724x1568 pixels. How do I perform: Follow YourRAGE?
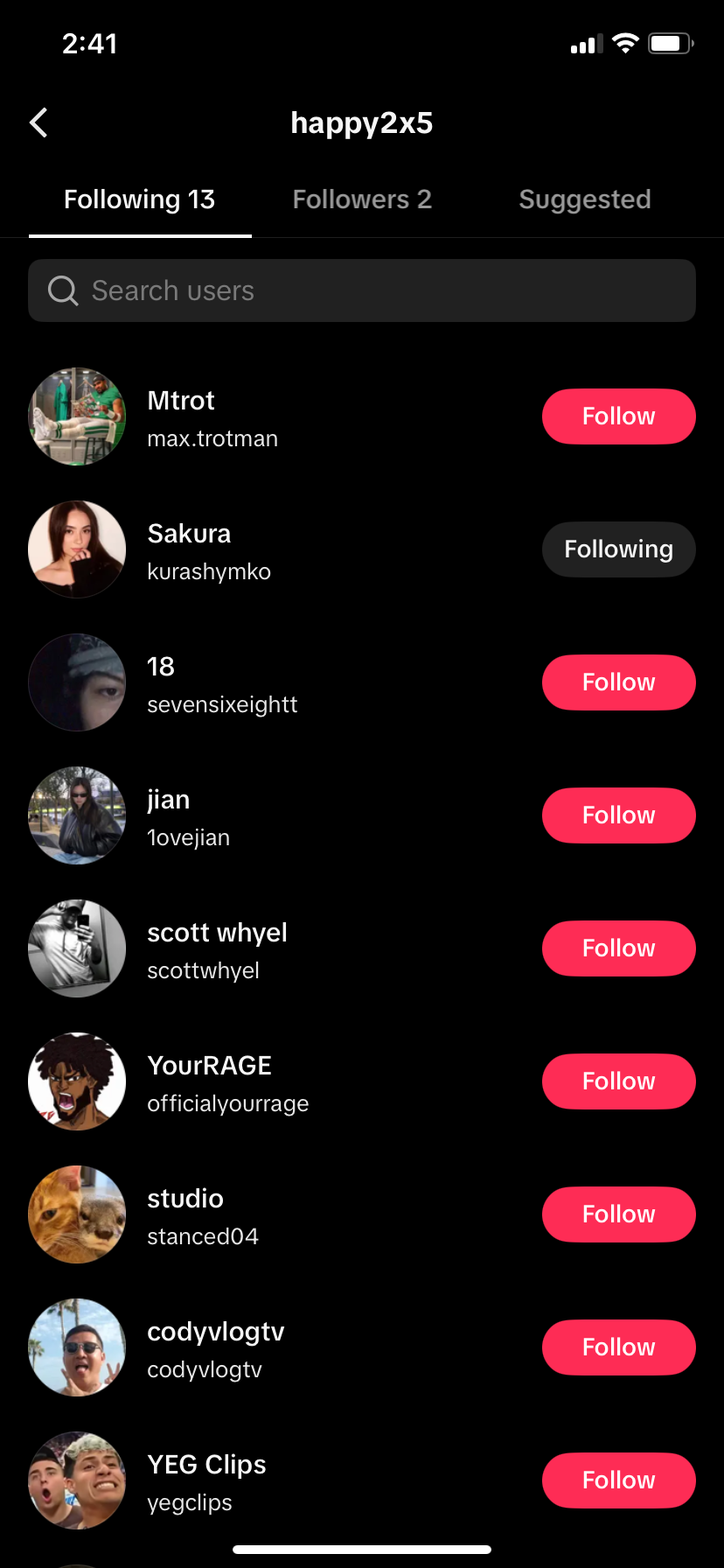click(x=619, y=1081)
